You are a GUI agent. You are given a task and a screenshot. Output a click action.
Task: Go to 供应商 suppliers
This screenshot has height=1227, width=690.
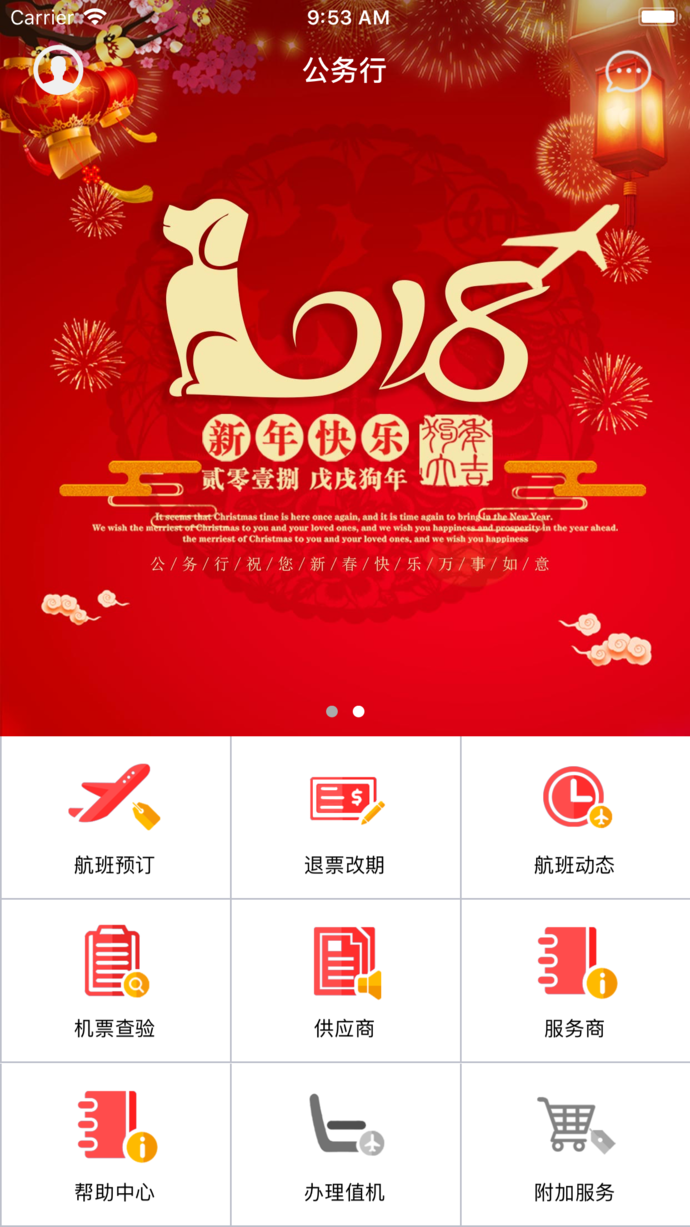[345, 981]
